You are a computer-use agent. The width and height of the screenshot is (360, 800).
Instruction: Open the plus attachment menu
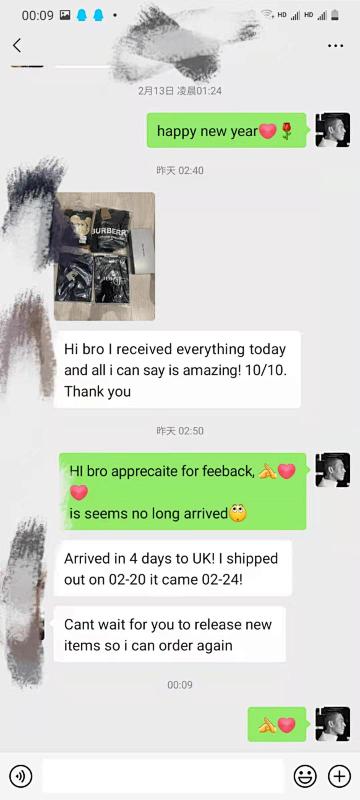(339, 777)
